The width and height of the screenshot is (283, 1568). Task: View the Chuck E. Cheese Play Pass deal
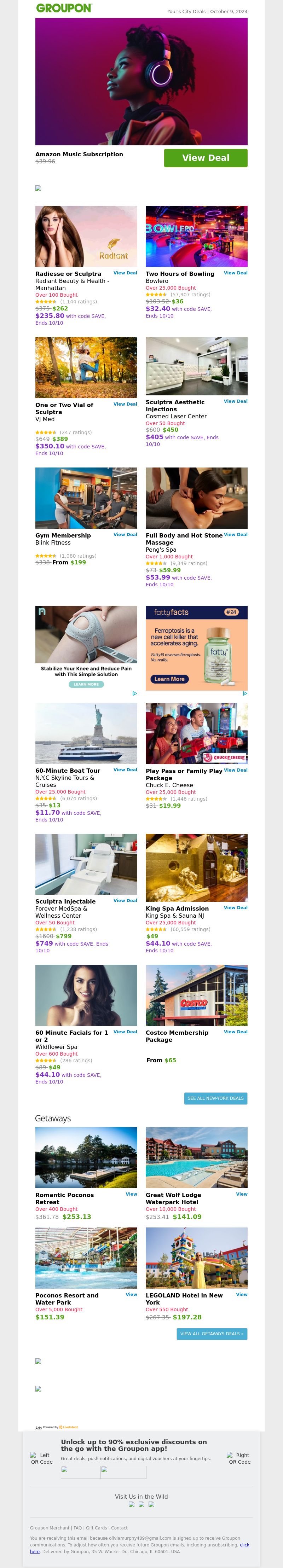(x=235, y=770)
